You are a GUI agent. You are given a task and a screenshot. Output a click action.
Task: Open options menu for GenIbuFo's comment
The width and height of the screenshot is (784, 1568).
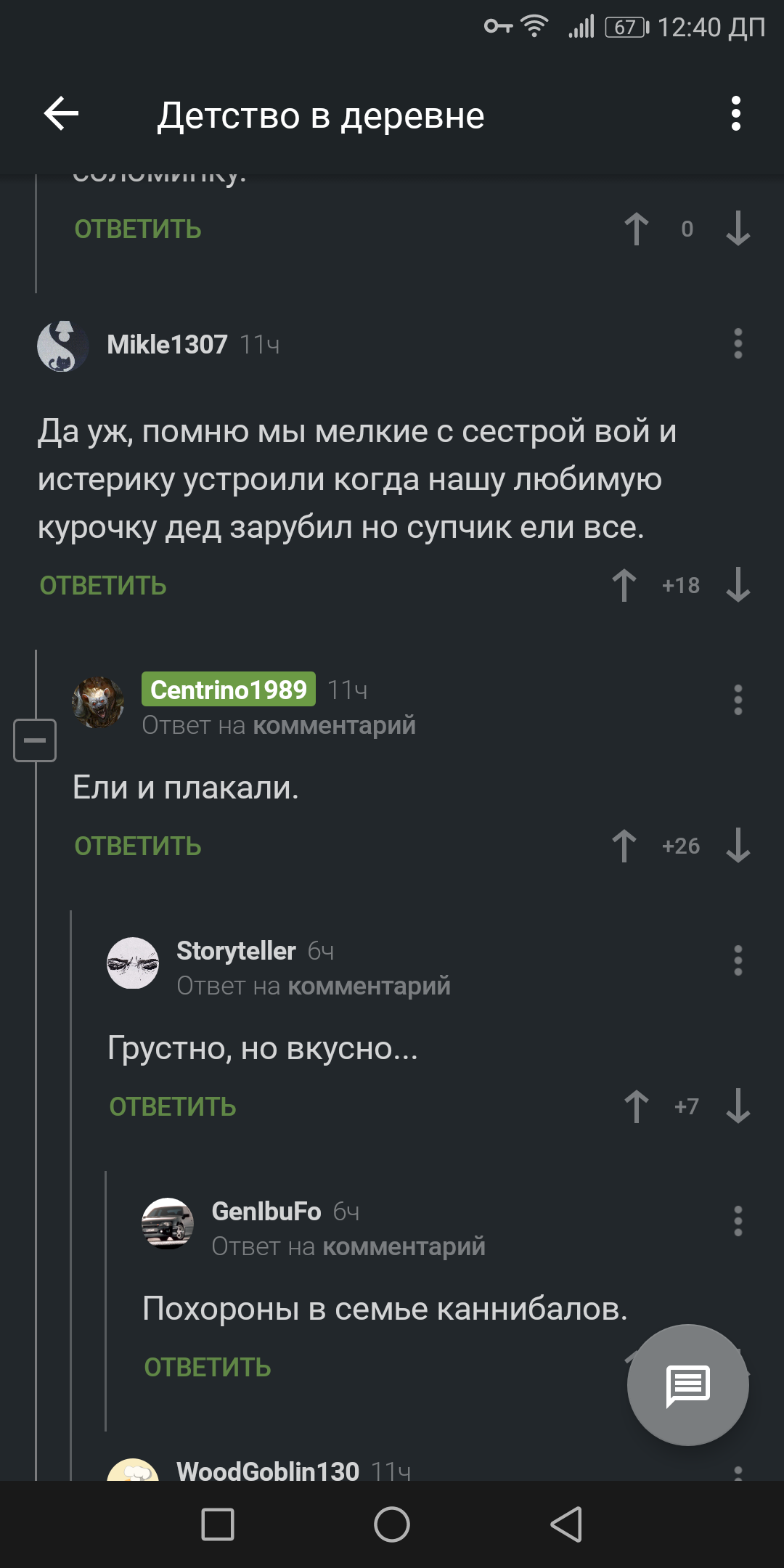click(x=738, y=1221)
